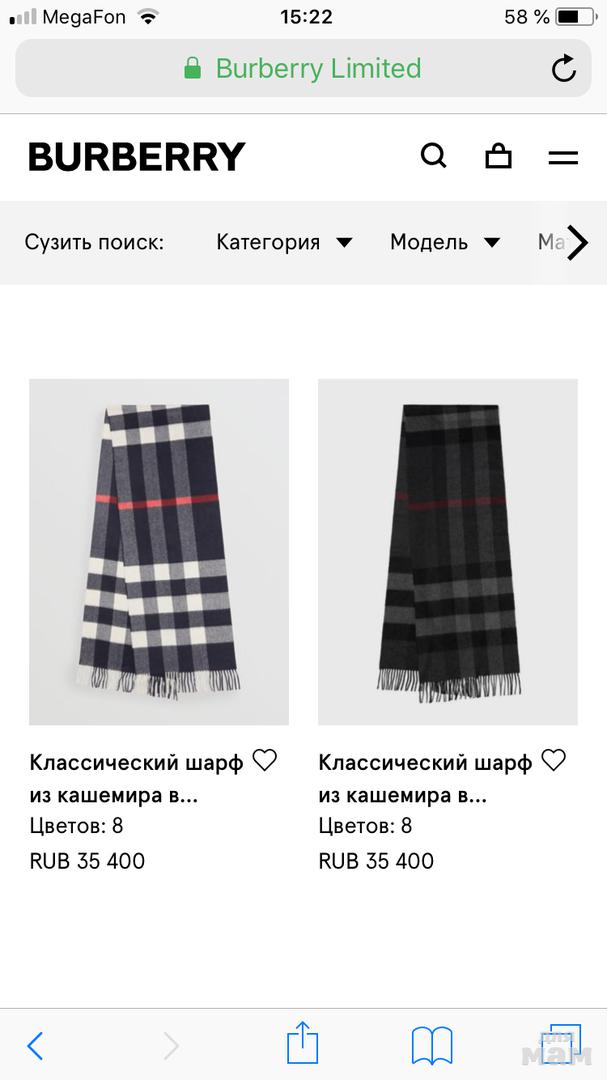Screen dimensions: 607x1080
Task: Open the shopping bag
Action: tap(498, 156)
